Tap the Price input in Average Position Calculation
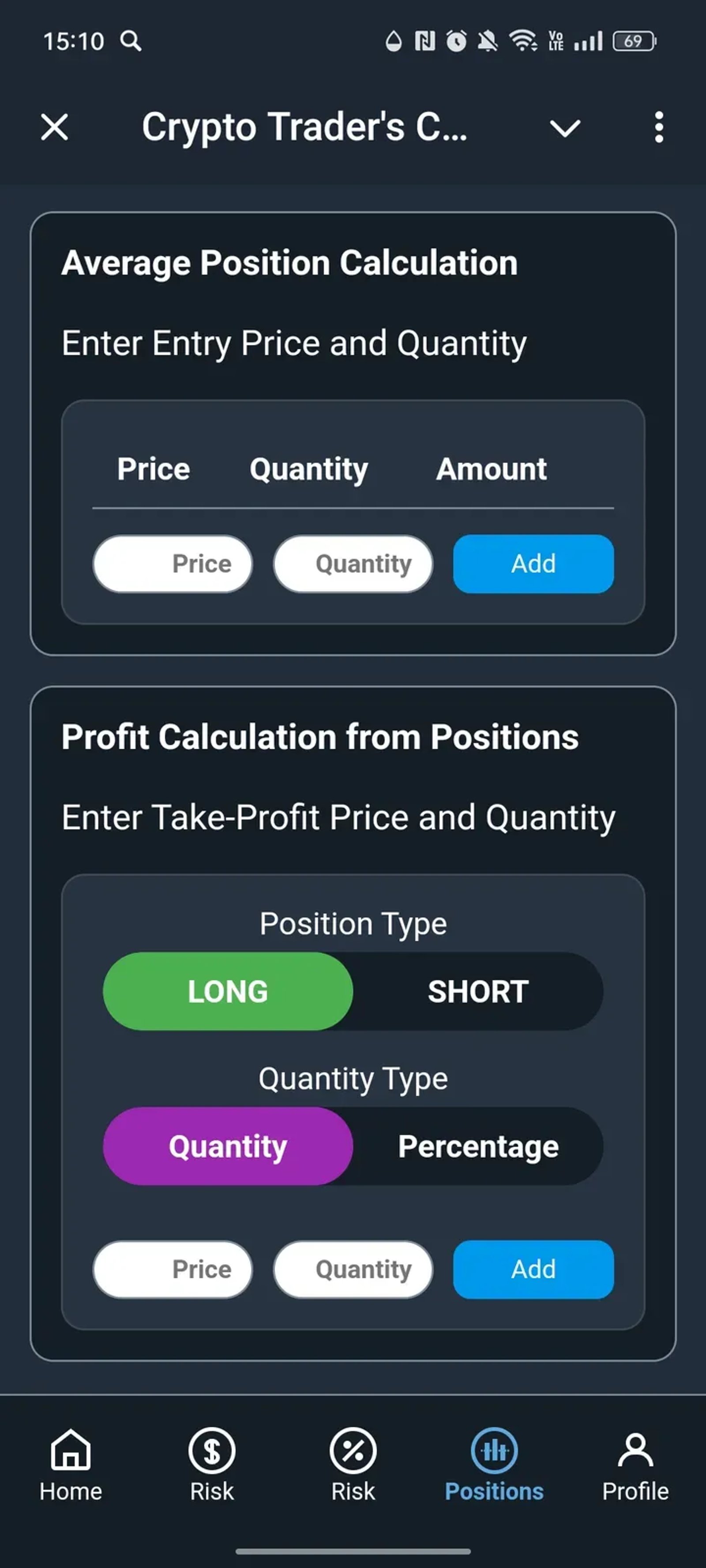Image resolution: width=706 pixels, height=1568 pixels. tap(173, 564)
